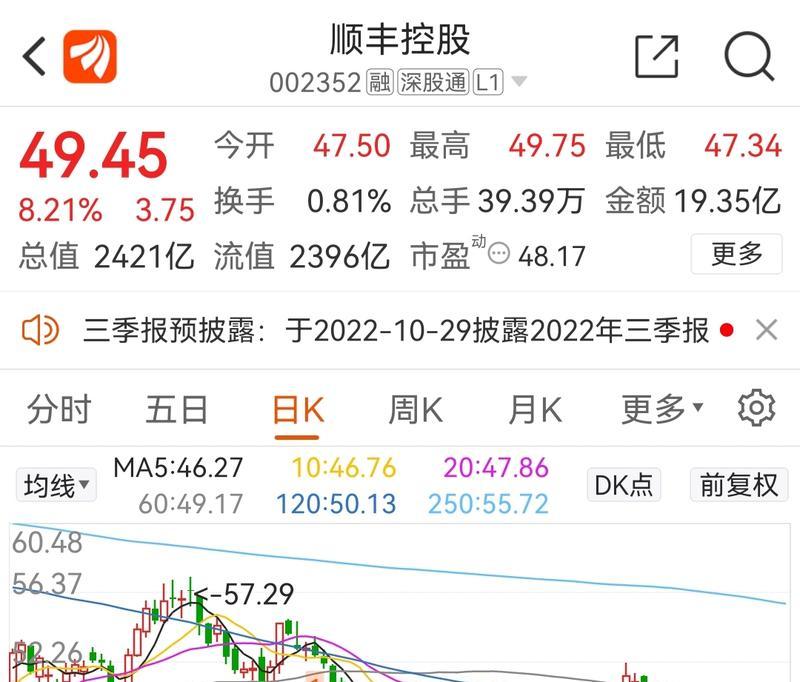This screenshot has width=800, height=682.
Task: Switch to the 五日 chart tab
Action: 177,409
